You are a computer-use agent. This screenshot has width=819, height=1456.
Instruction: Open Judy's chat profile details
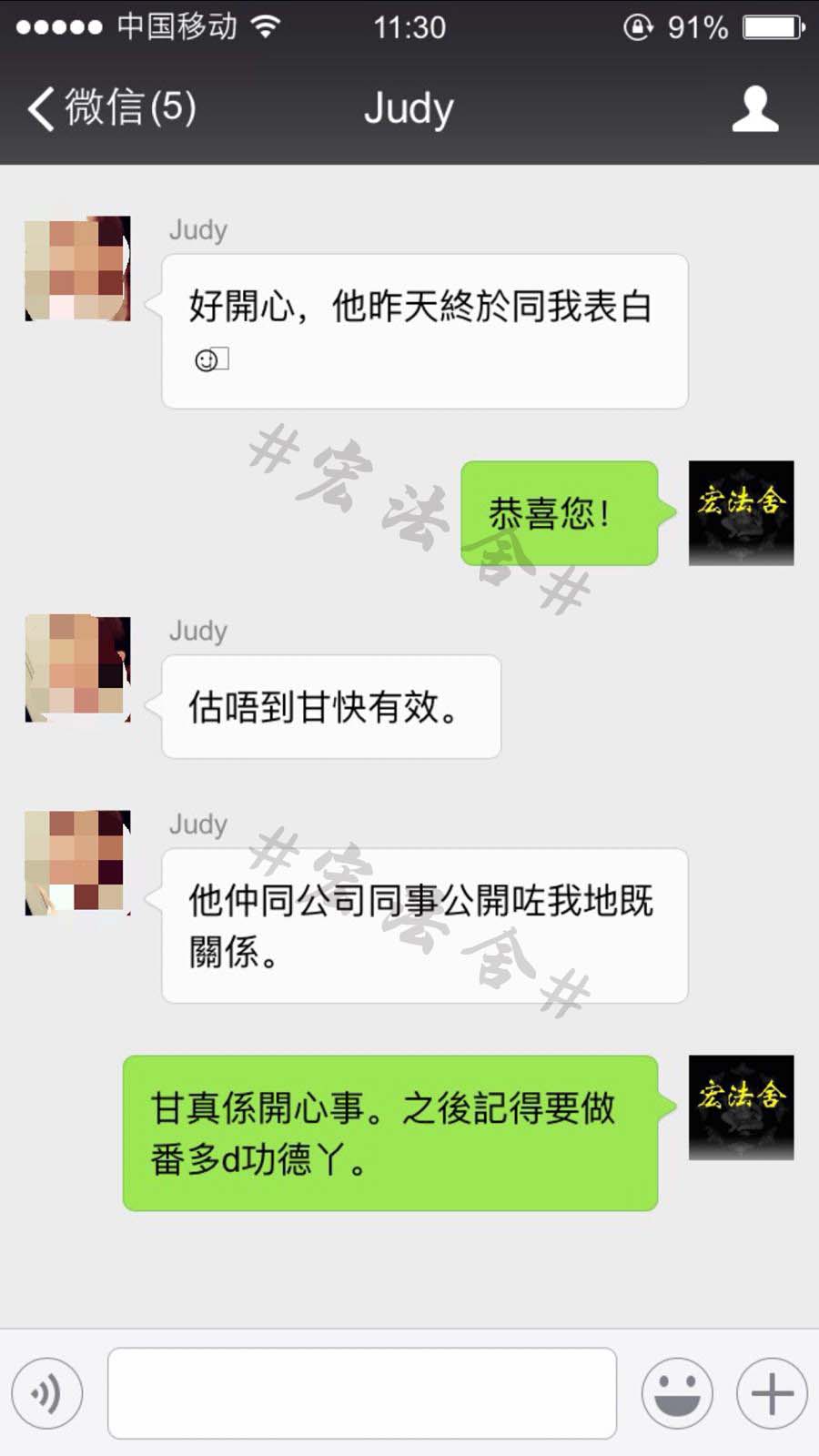click(x=754, y=109)
